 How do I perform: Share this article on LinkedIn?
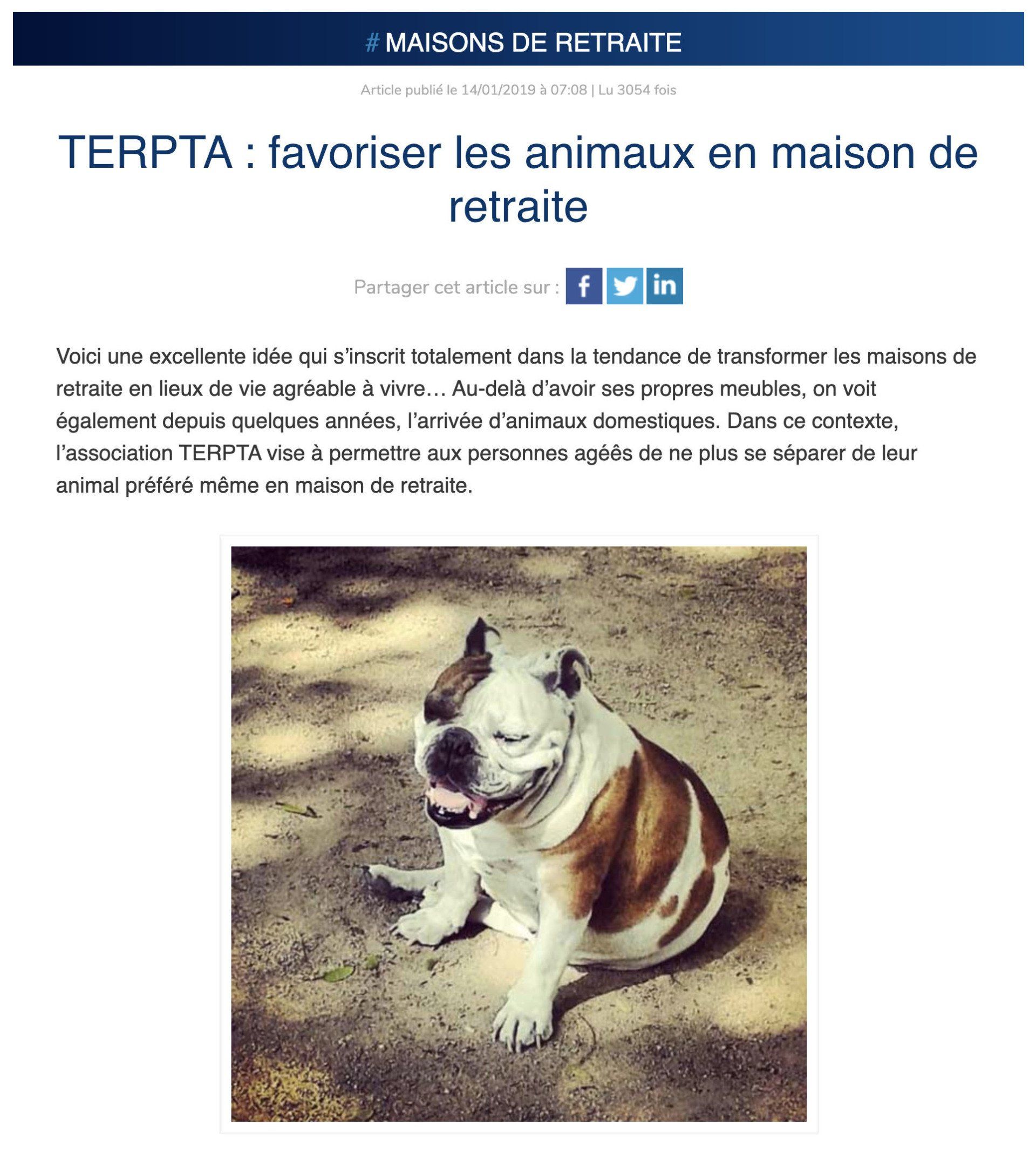point(664,286)
